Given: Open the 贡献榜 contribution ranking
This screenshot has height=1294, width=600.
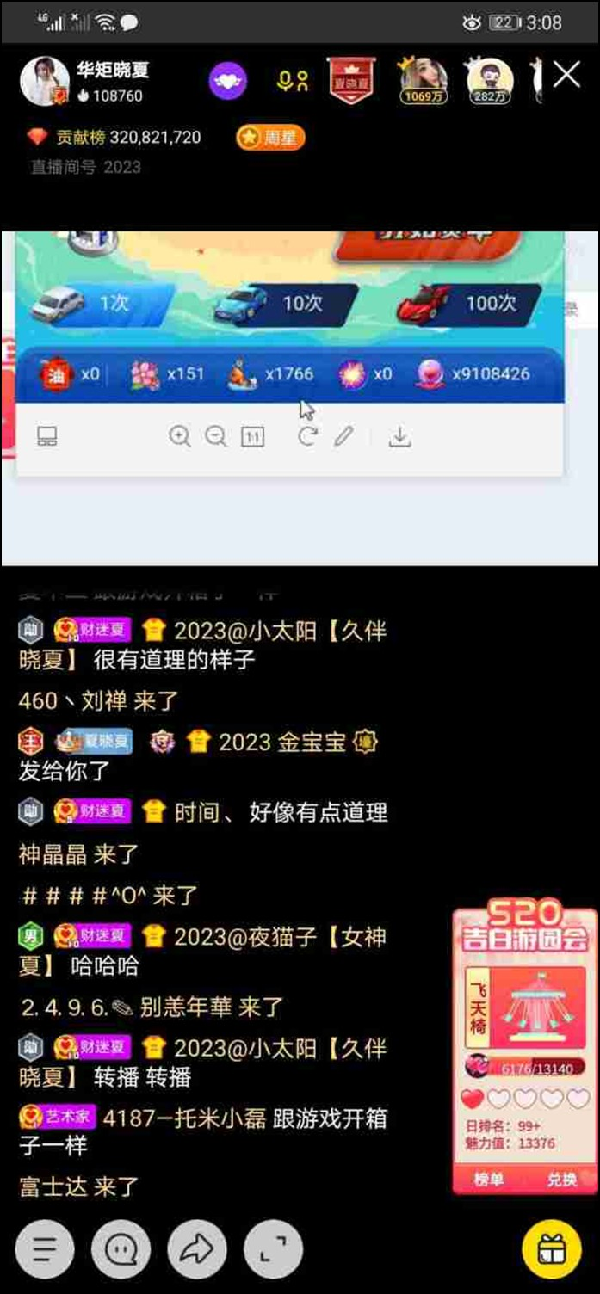Looking at the screenshot, I should click(115, 138).
